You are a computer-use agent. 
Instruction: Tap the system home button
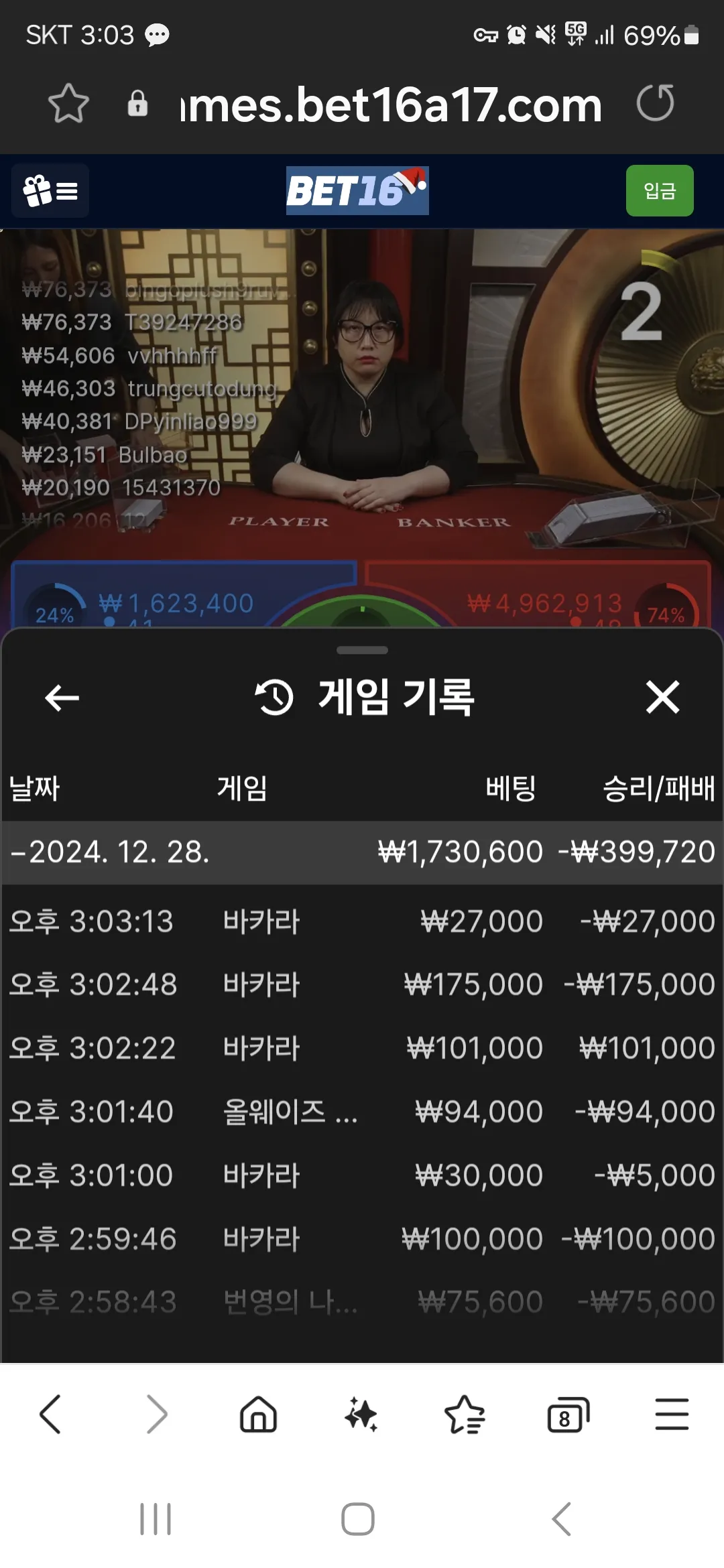(358, 1519)
